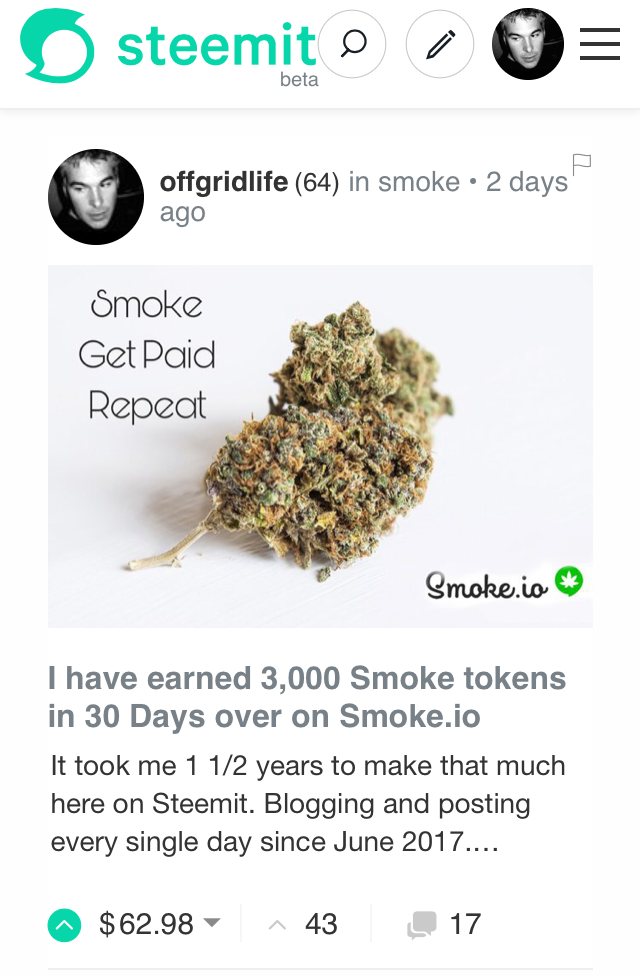
Task: Open the Smoke Get Paid Repeat image
Action: pyautogui.click(x=320, y=446)
